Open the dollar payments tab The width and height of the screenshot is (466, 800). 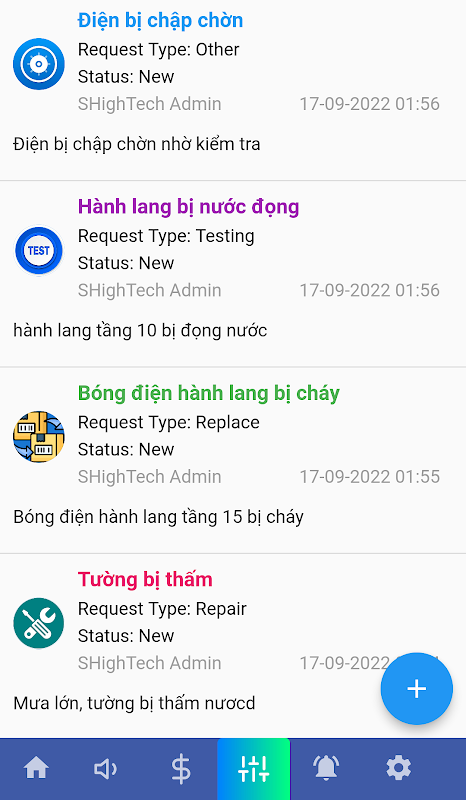pyautogui.click(x=181, y=769)
